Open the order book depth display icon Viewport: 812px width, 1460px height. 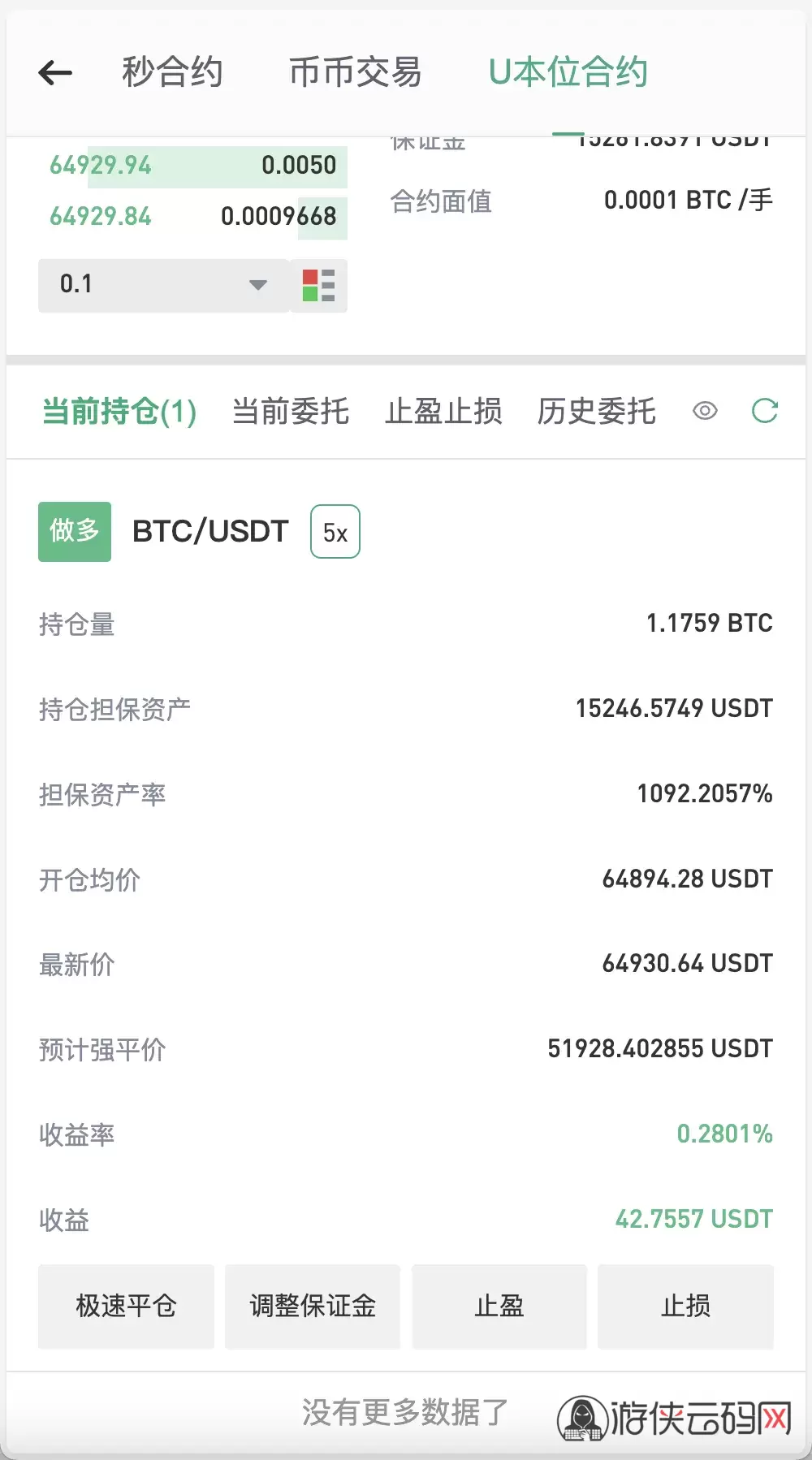click(317, 285)
